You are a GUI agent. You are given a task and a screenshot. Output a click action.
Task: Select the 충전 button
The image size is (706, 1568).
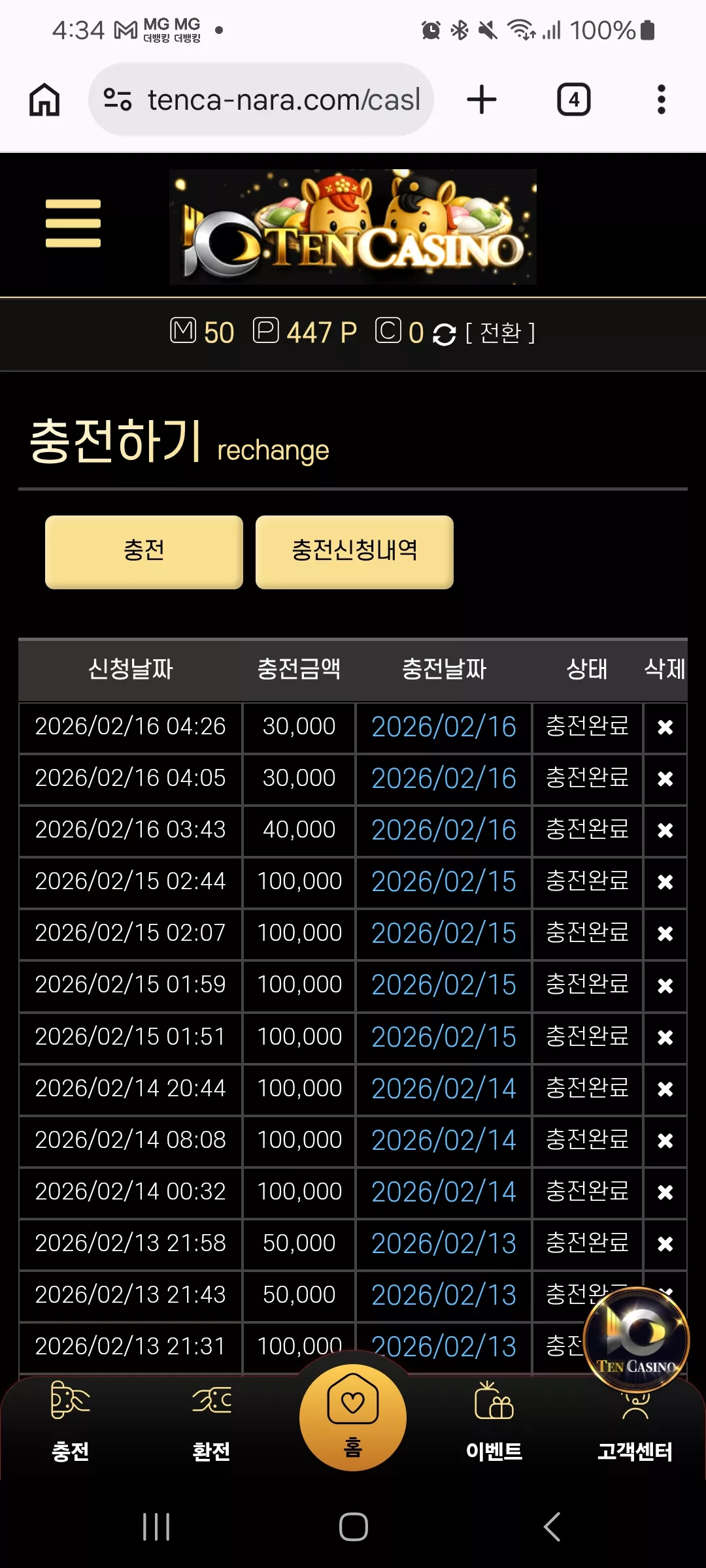(x=144, y=551)
